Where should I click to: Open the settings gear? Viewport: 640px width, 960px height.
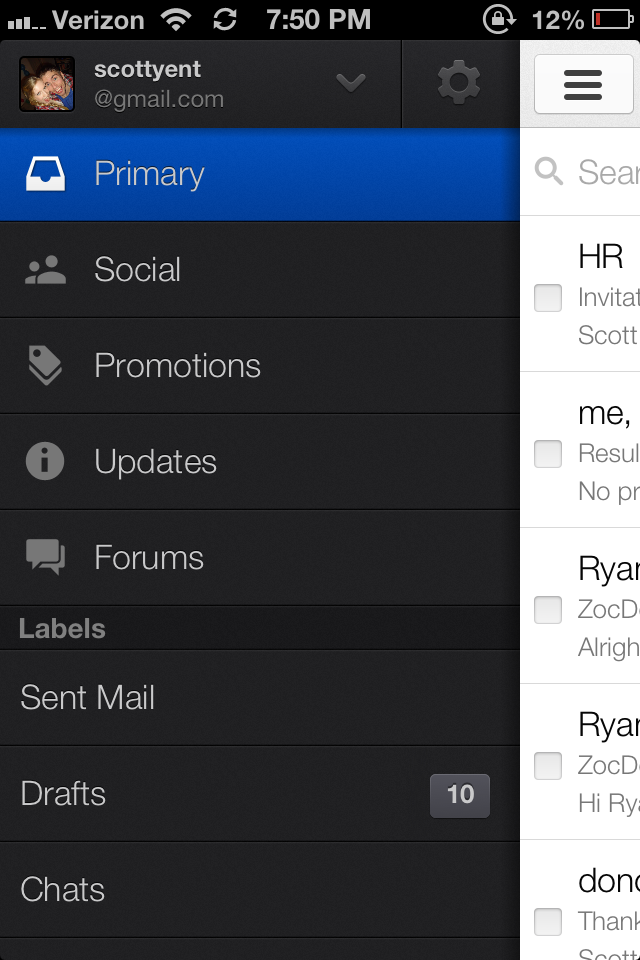pos(459,83)
